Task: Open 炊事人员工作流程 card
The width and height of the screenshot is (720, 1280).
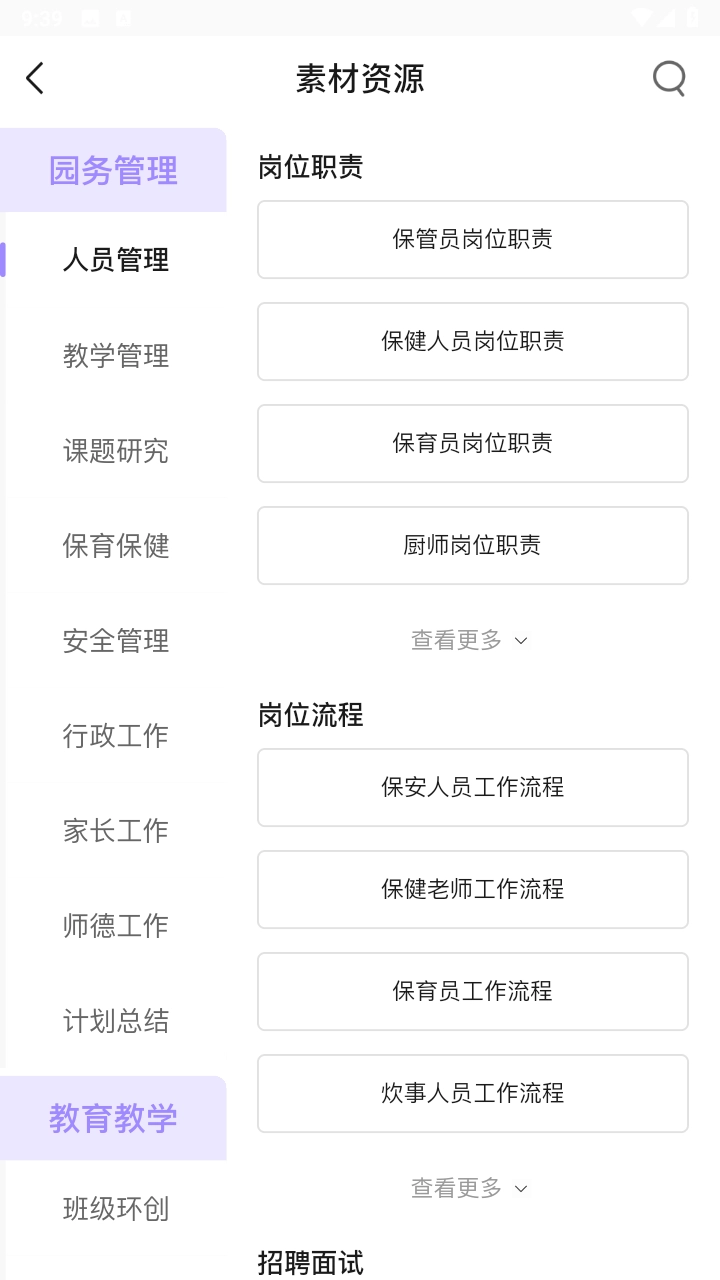Action: (472, 1093)
